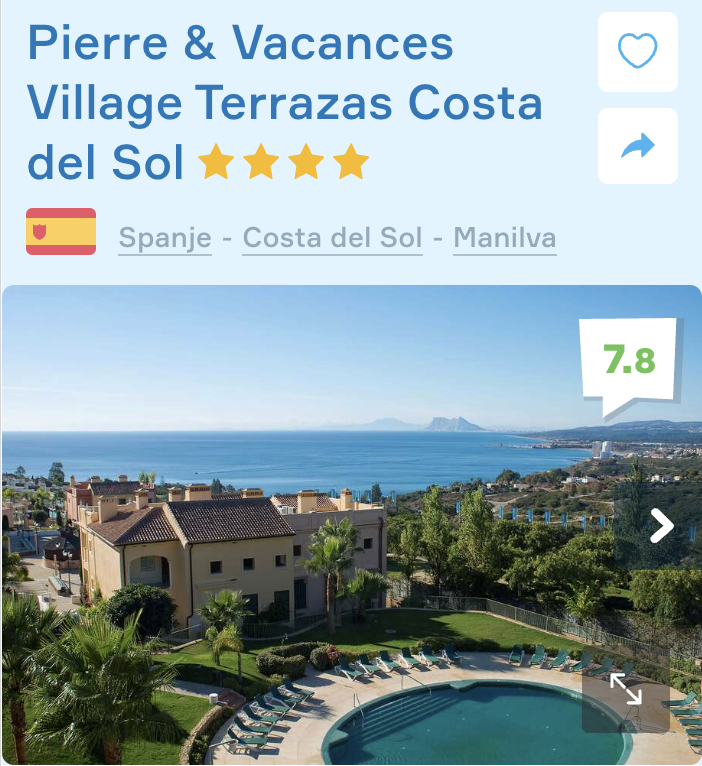Open the Manilva location link

coord(504,238)
